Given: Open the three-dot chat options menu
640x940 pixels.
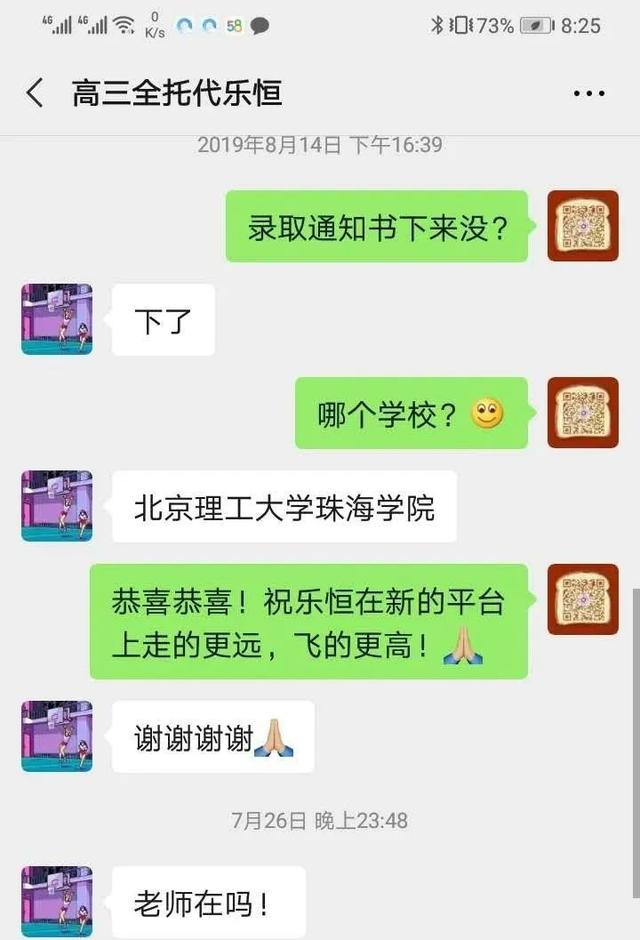Looking at the screenshot, I should pos(589,94).
